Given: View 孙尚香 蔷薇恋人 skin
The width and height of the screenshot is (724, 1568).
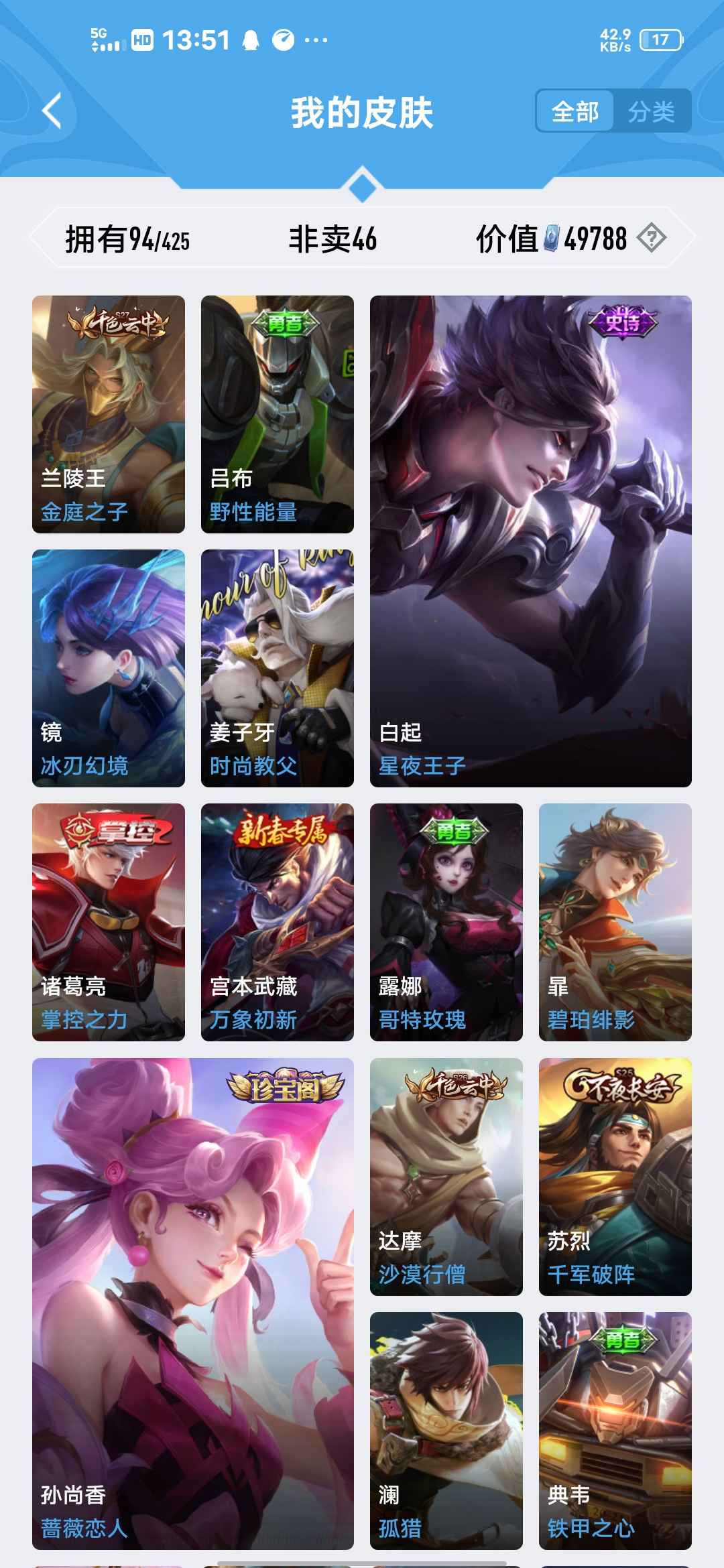Looking at the screenshot, I should [193, 1304].
